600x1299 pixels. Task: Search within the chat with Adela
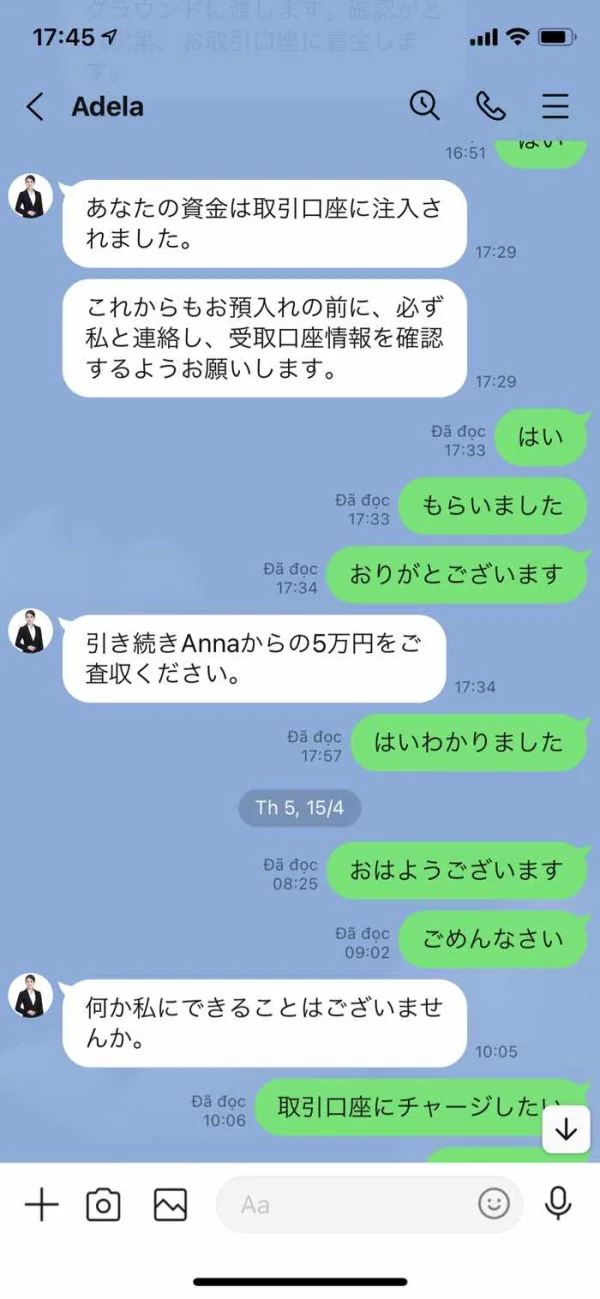(425, 106)
